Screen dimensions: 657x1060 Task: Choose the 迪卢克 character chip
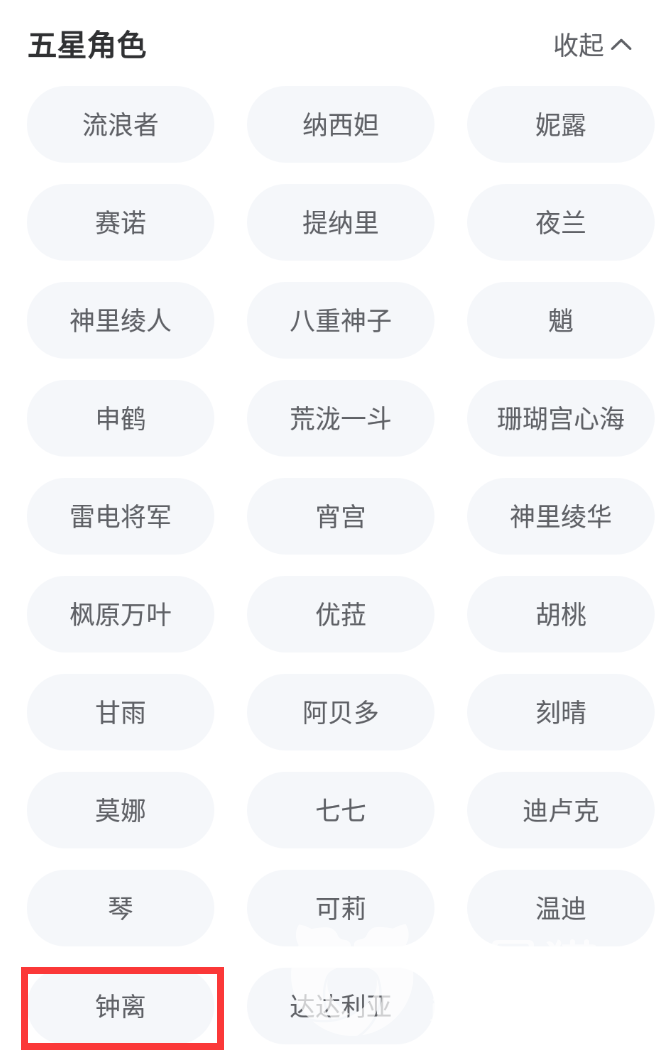click(560, 811)
